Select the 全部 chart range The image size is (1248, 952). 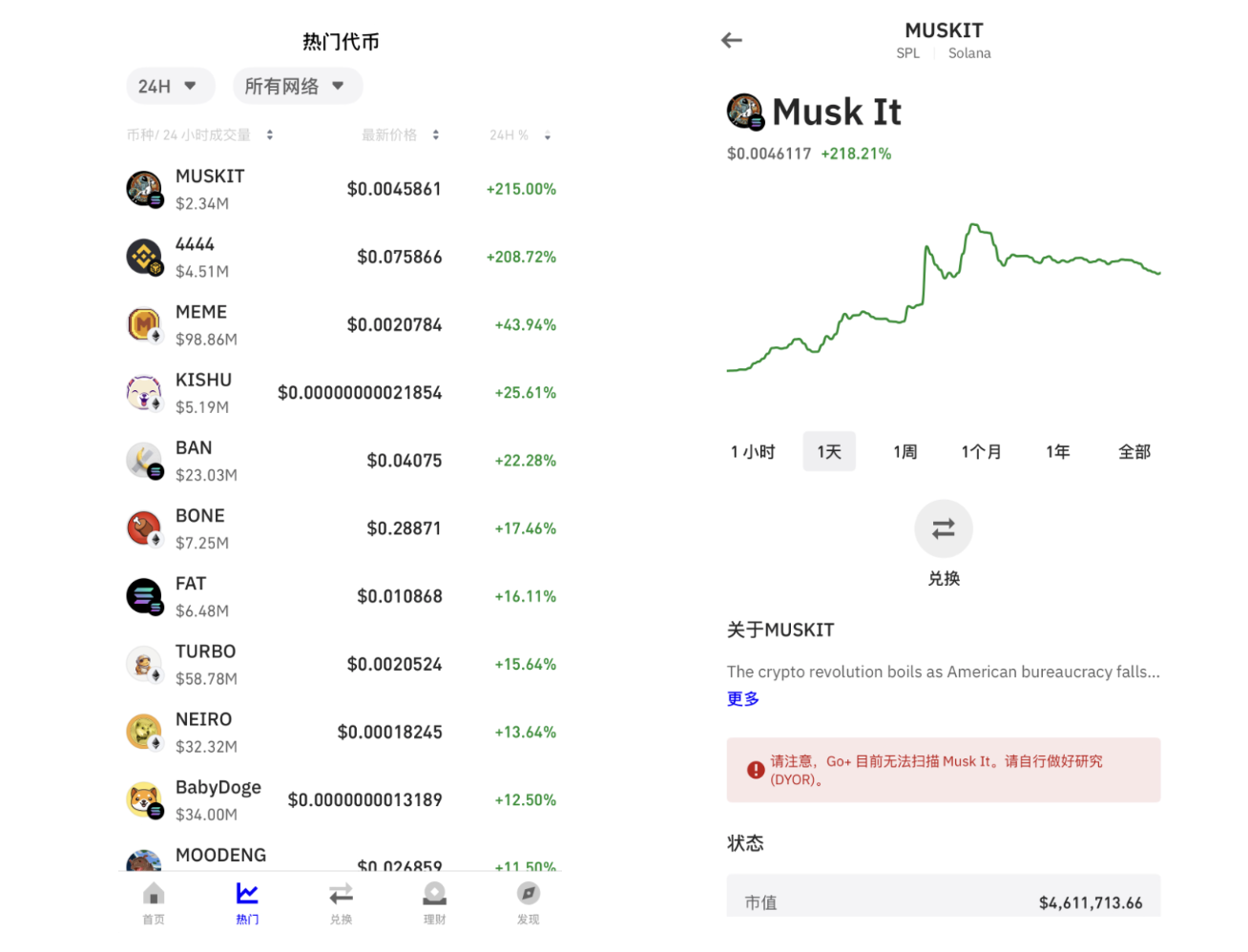tap(1134, 451)
